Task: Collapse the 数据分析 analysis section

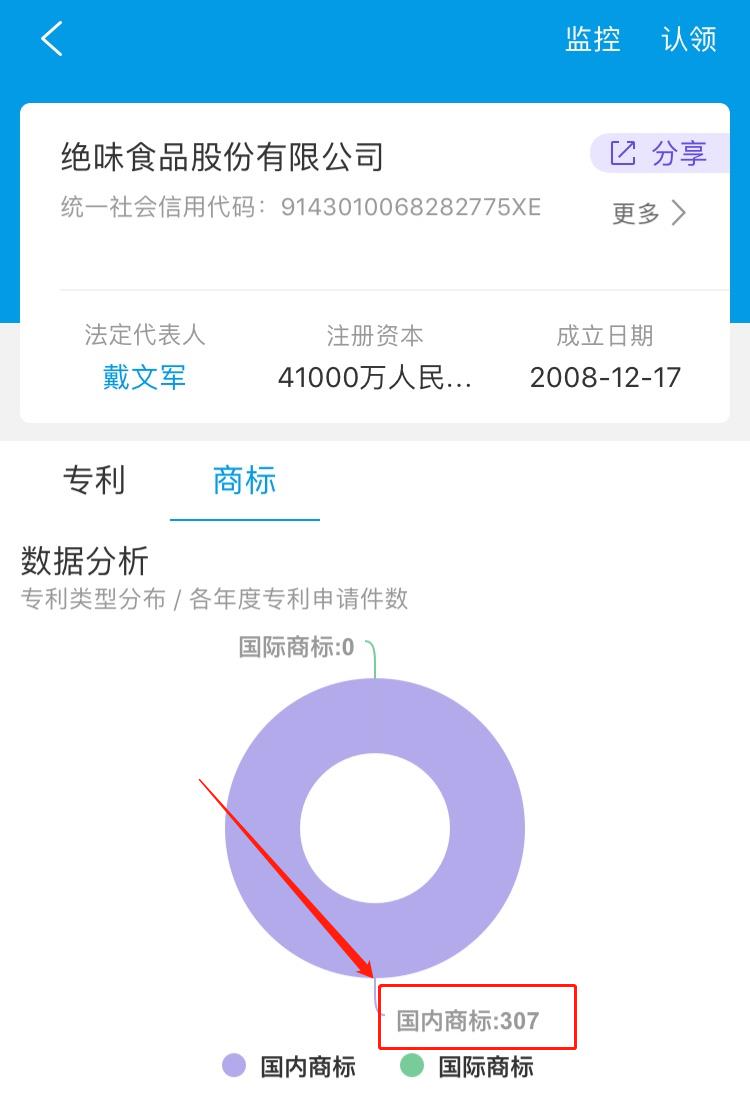Action: coord(85,562)
